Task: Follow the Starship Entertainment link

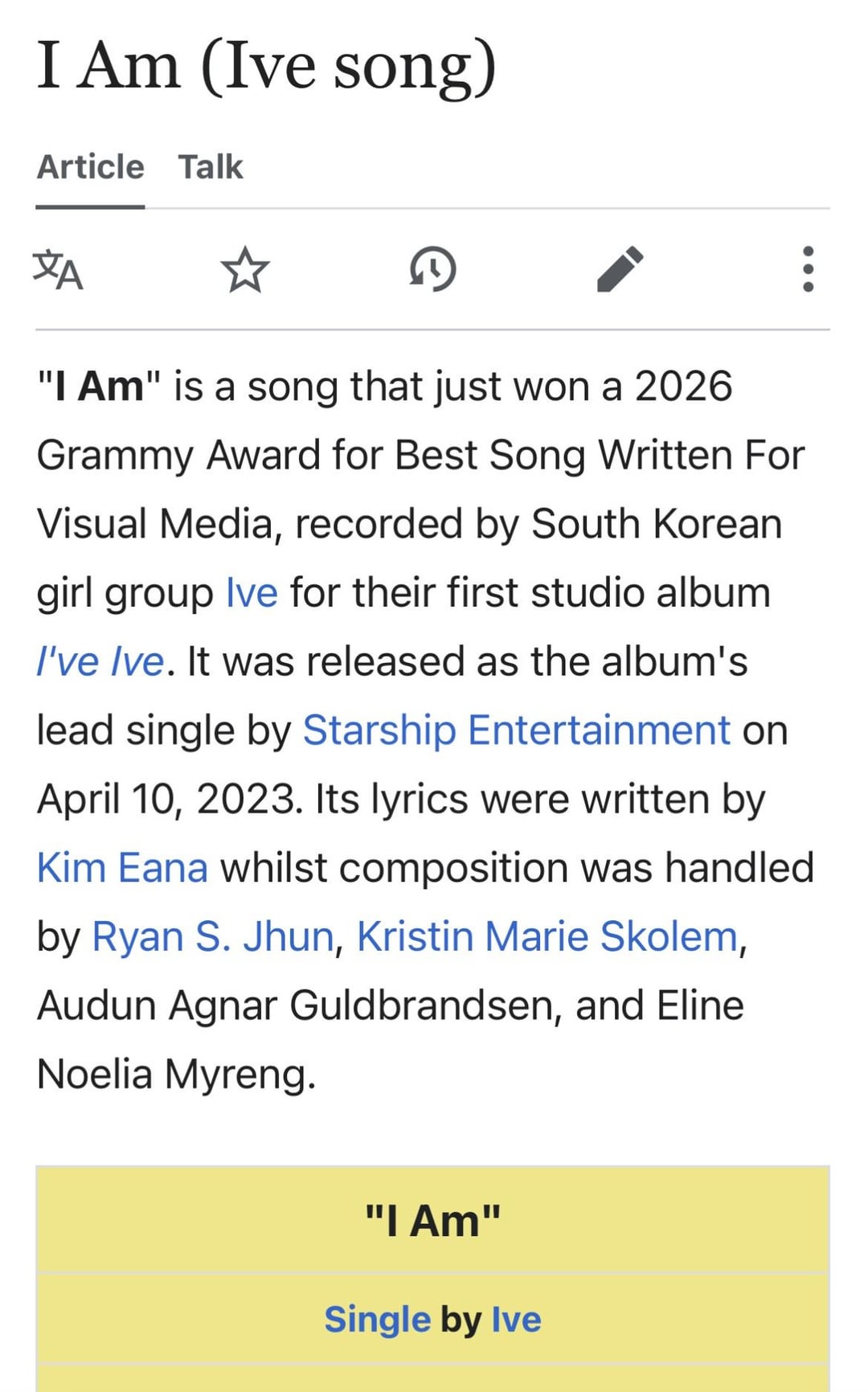Action: click(516, 731)
